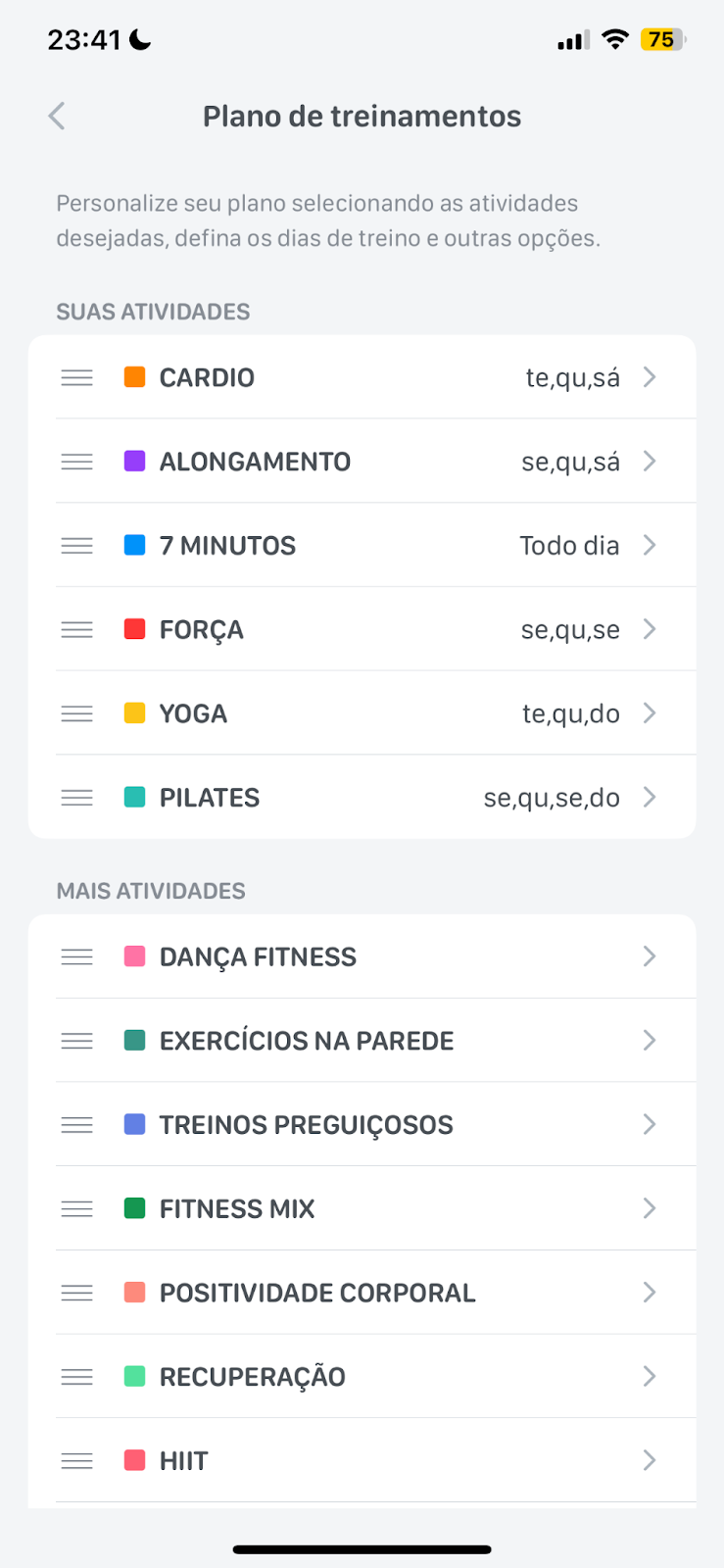Open POSITIVIDADE CORPORAL activity
This screenshot has width=724, height=1568.
pyautogui.click(x=362, y=1293)
